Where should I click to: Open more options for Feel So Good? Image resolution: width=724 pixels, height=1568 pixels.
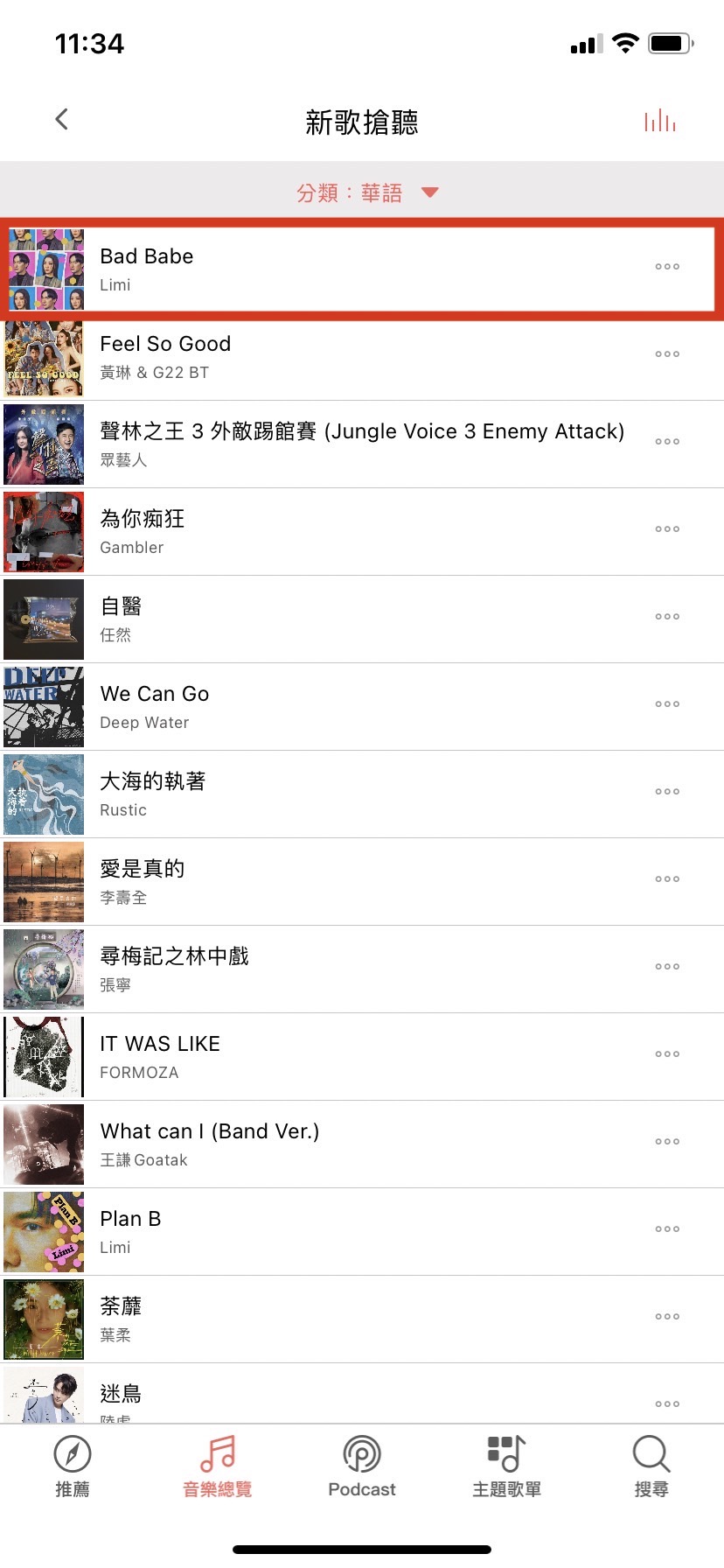(667, 354)
